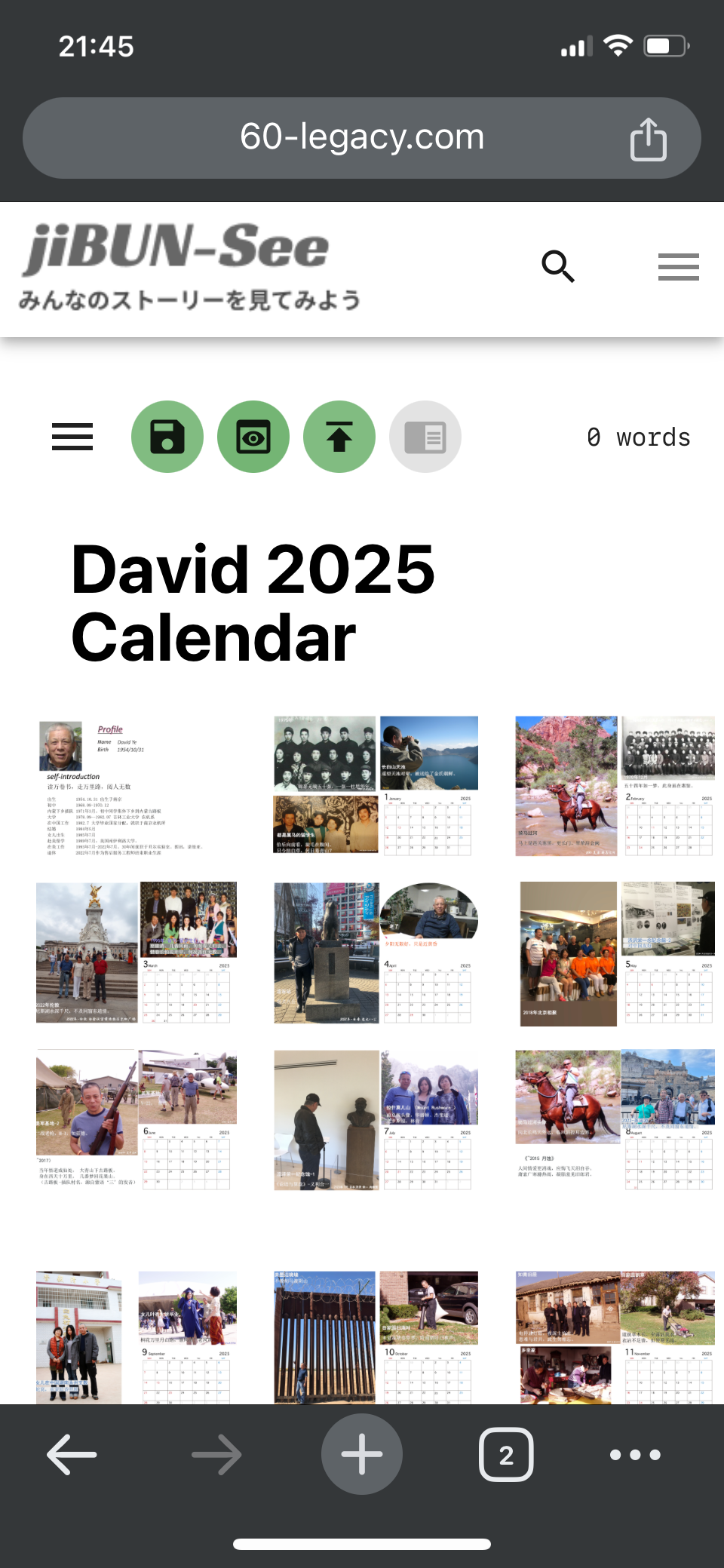View the April calendar page
Viewport: 724px width, 1568px height.
coord(376,953)
